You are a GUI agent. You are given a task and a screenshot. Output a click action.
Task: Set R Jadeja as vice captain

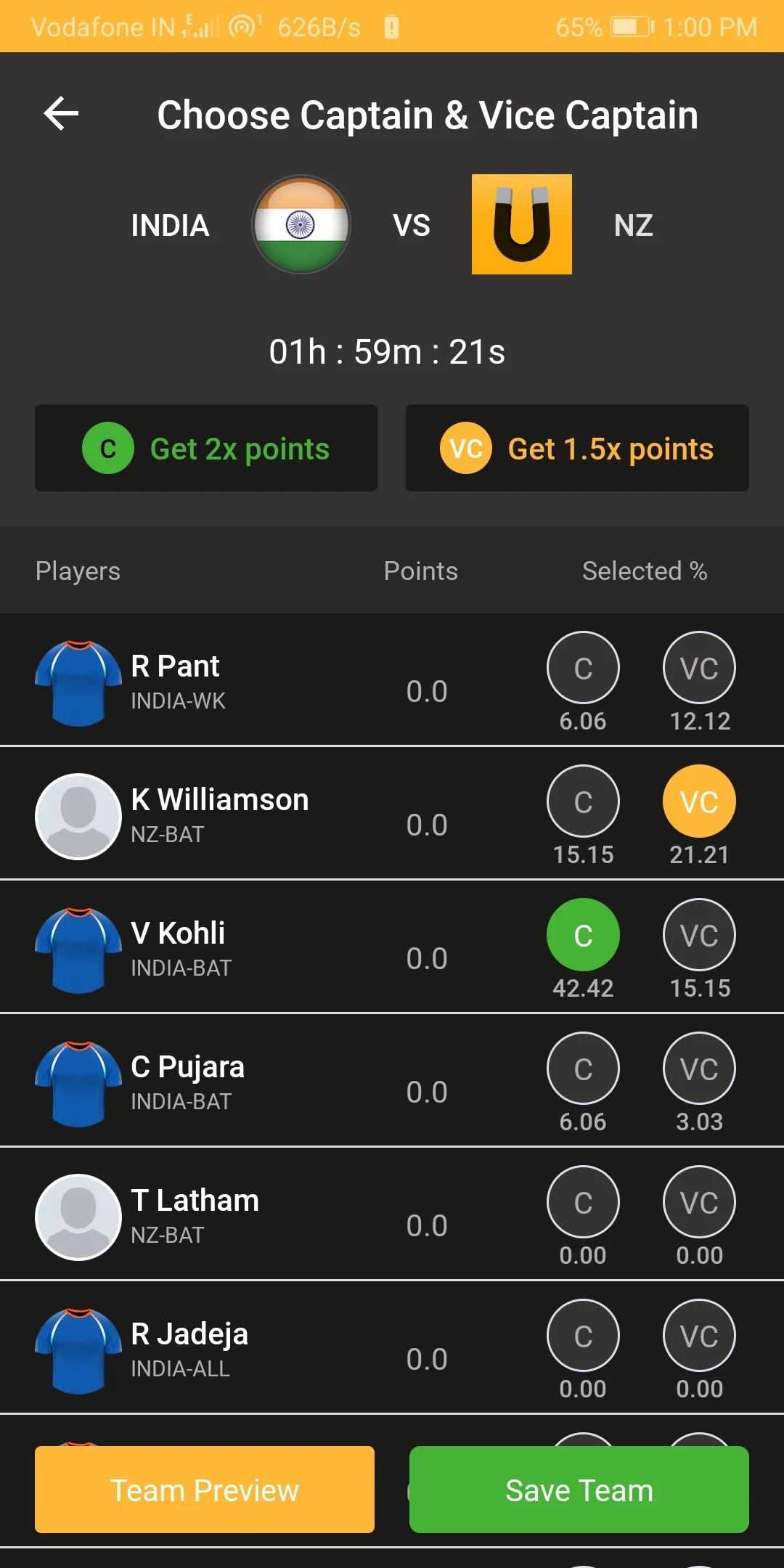[x=699, y=1336]
